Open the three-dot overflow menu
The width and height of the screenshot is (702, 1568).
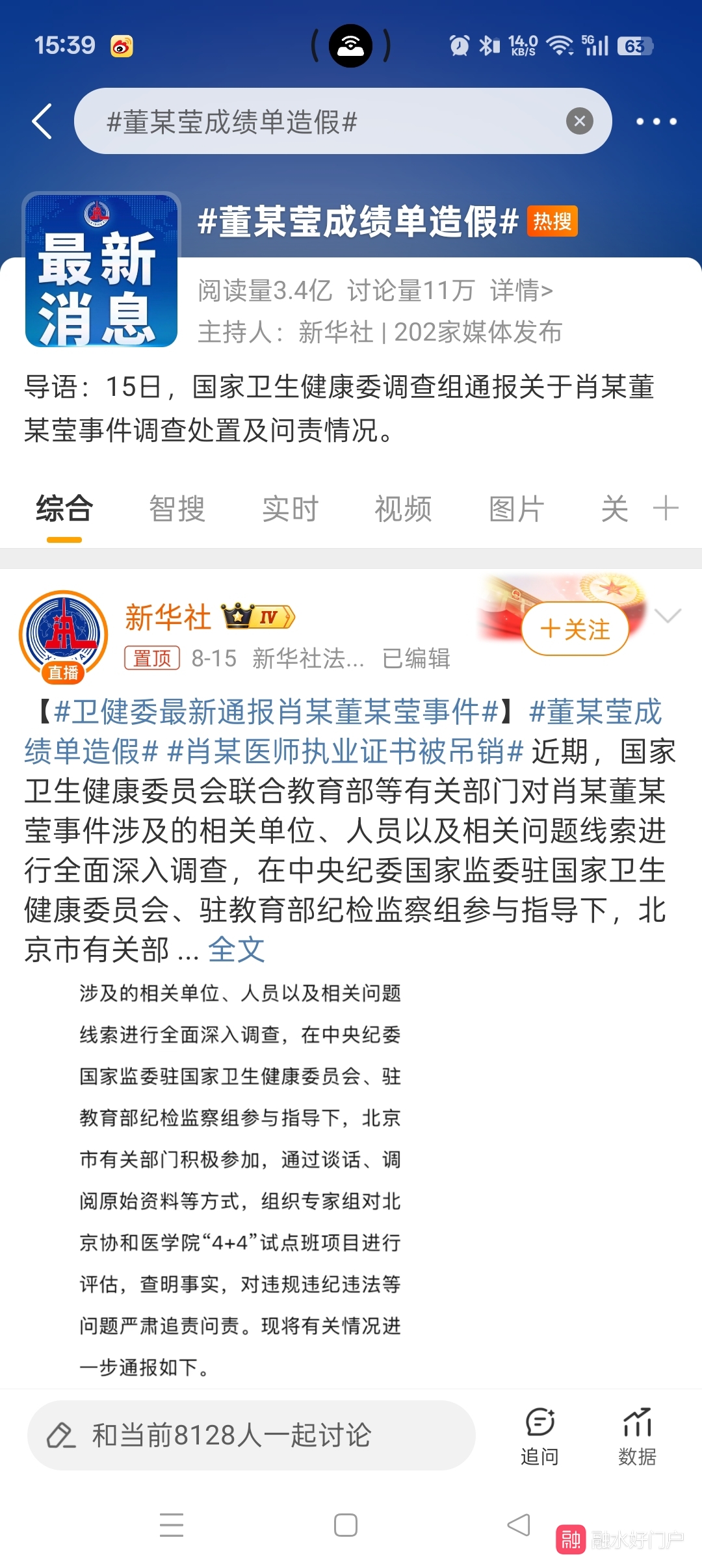[656, 122]
